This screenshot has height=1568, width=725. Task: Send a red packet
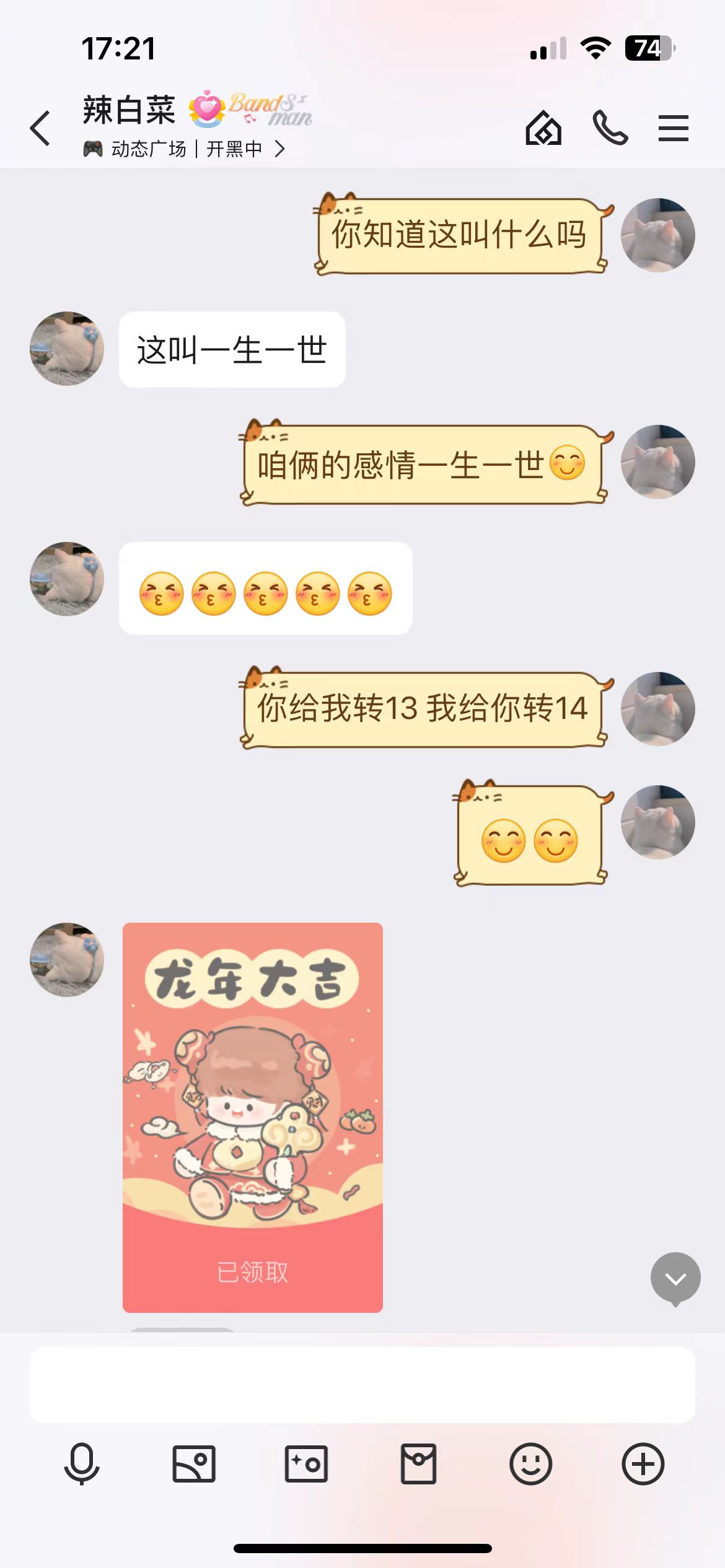418,1464
